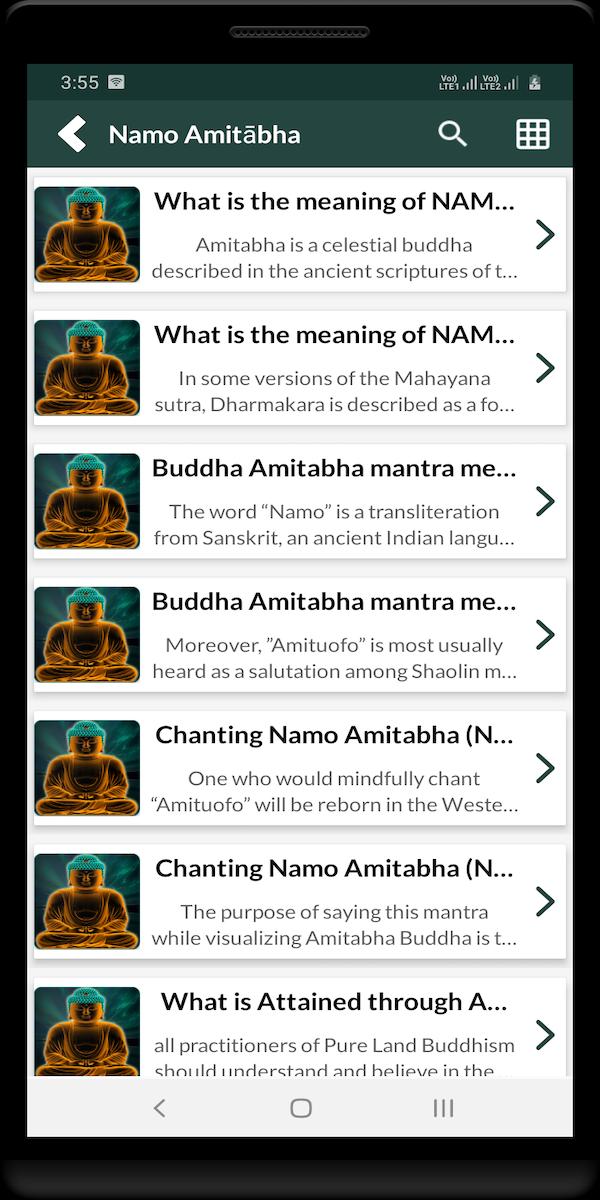Open the article on 'The purpose of saying this mantra'
600x1200 pixels.
300,902
